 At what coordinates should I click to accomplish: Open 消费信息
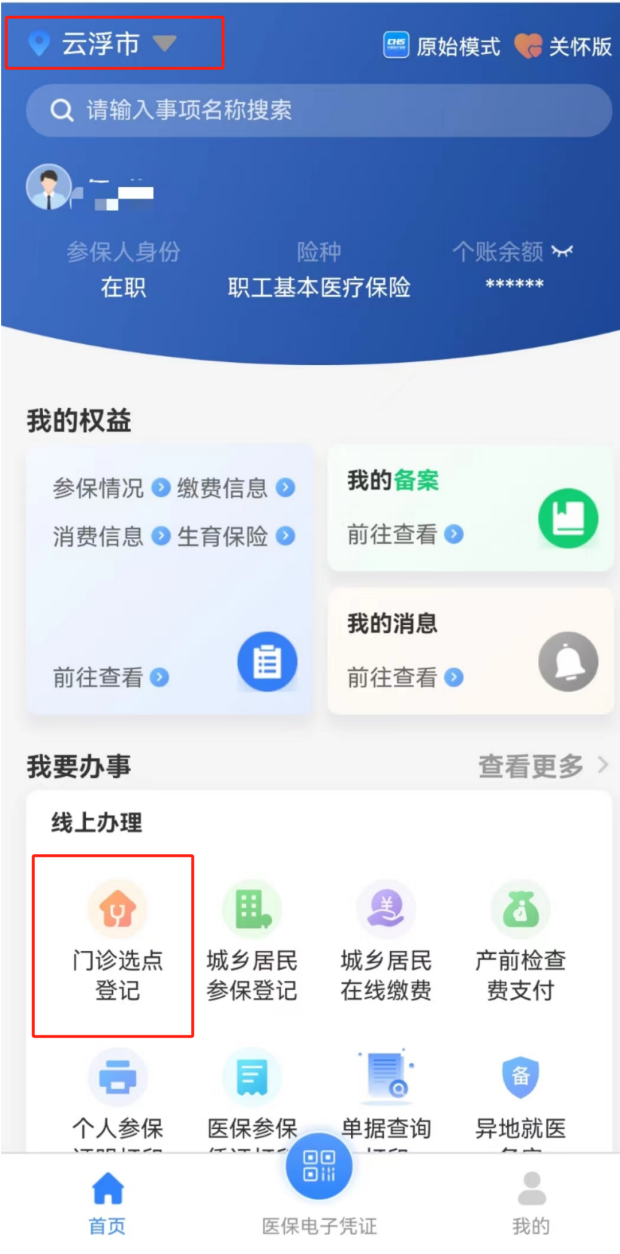[110, 536]
